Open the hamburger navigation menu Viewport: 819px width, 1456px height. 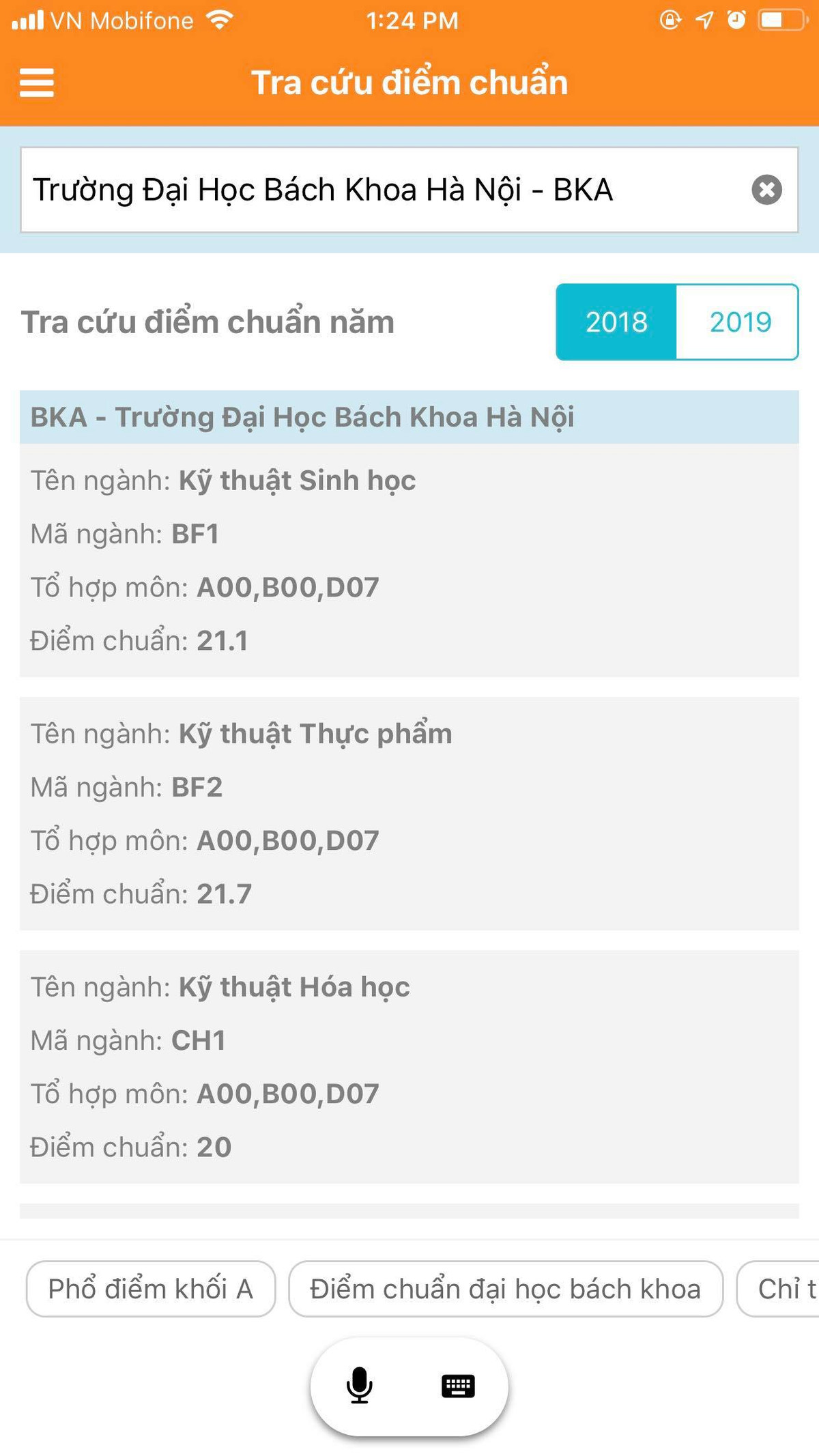(35, 82)
